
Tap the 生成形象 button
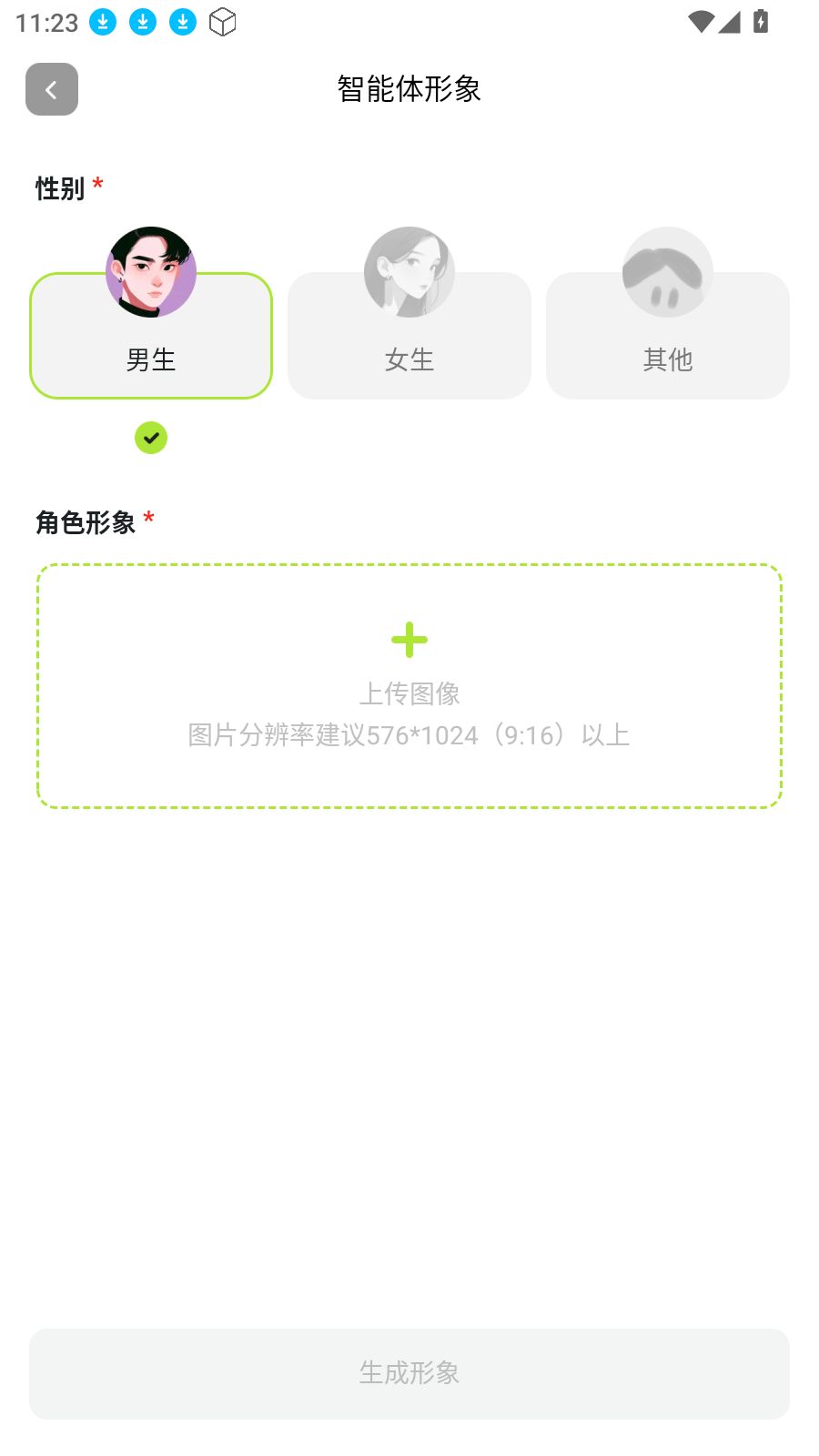pyautogui.click(x=409, y=1374)
